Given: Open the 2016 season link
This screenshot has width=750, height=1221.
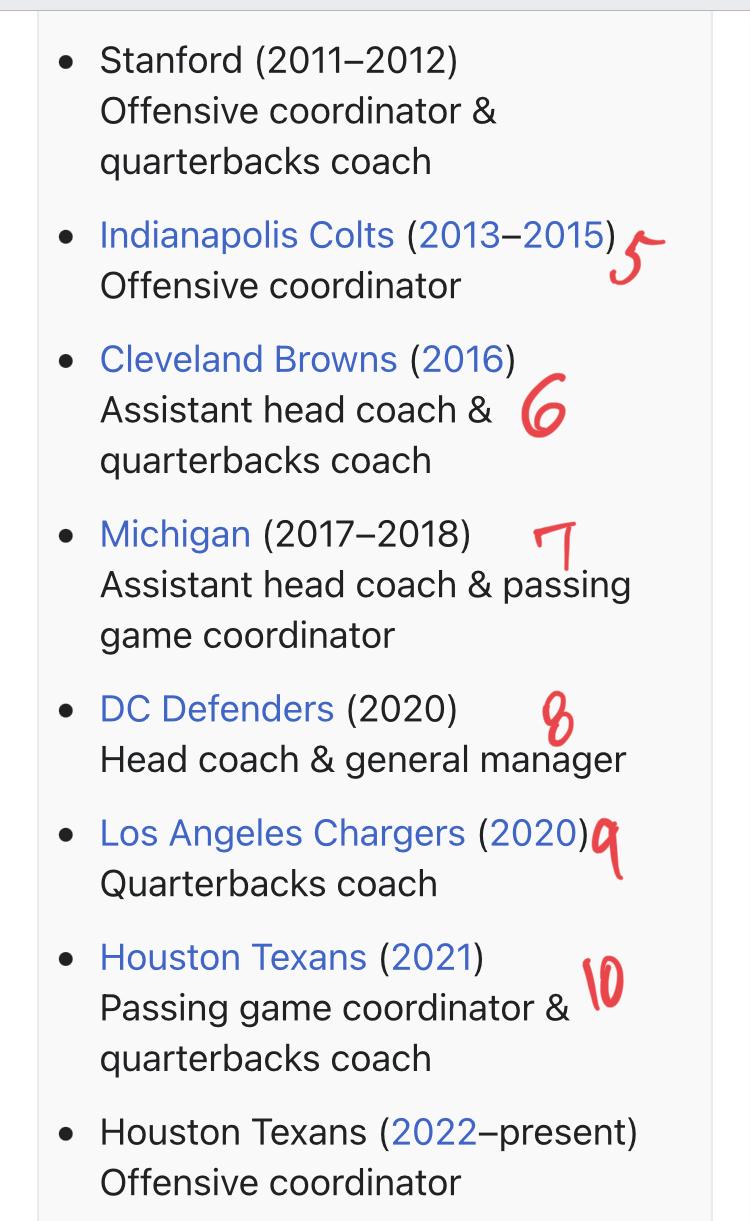Looking at the screenshot, I should click(463, 359).
